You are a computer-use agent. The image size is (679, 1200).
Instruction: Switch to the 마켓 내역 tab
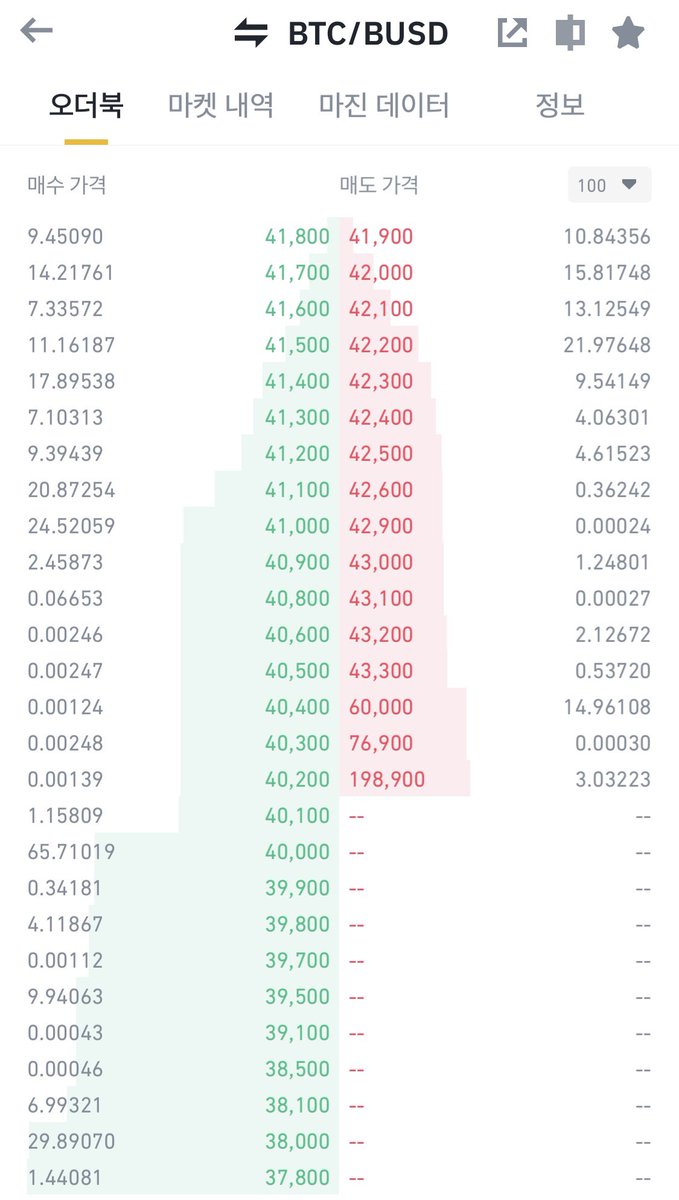tap(221, 105)
